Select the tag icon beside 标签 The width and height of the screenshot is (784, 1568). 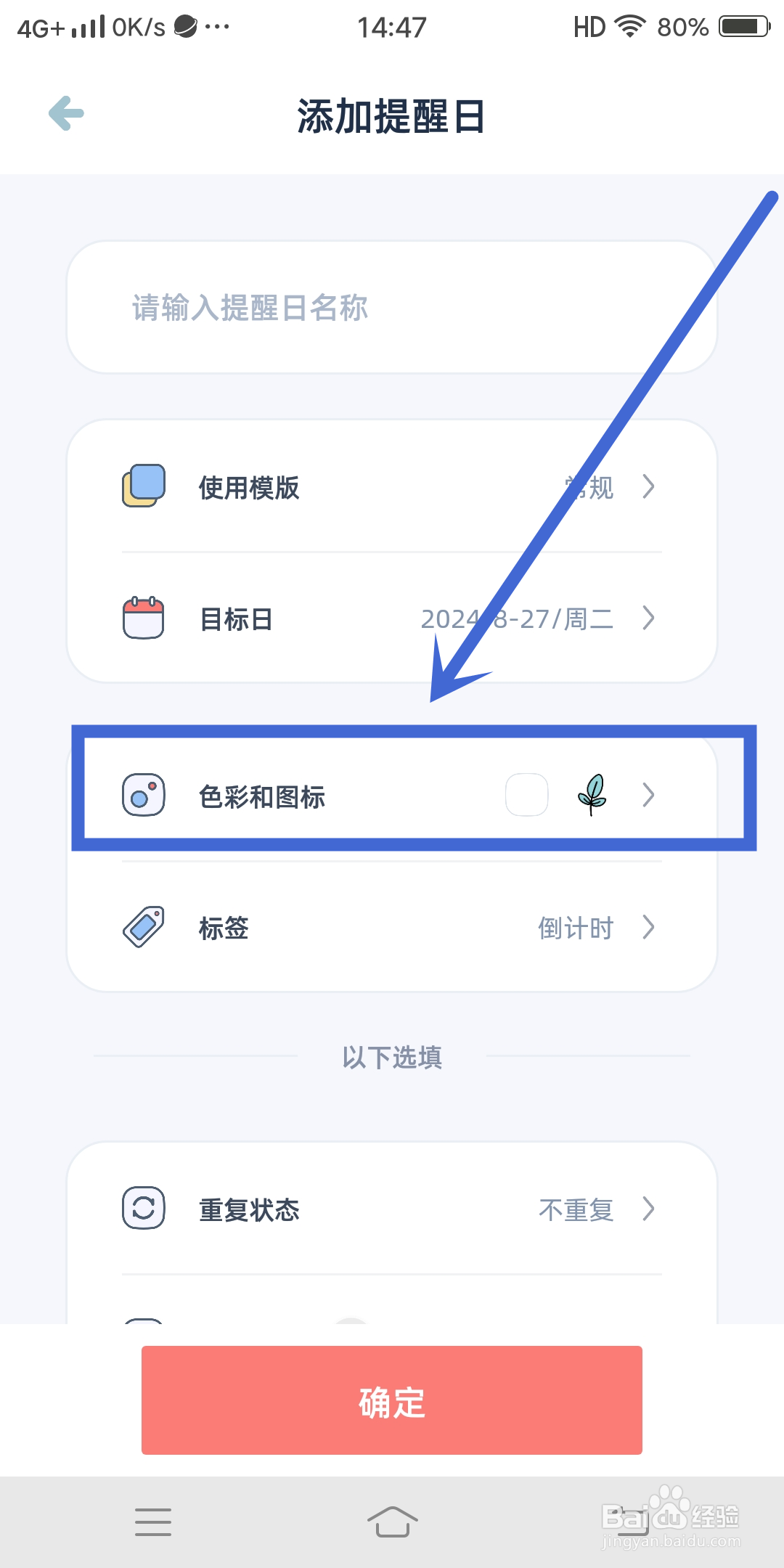click(143, 927)
